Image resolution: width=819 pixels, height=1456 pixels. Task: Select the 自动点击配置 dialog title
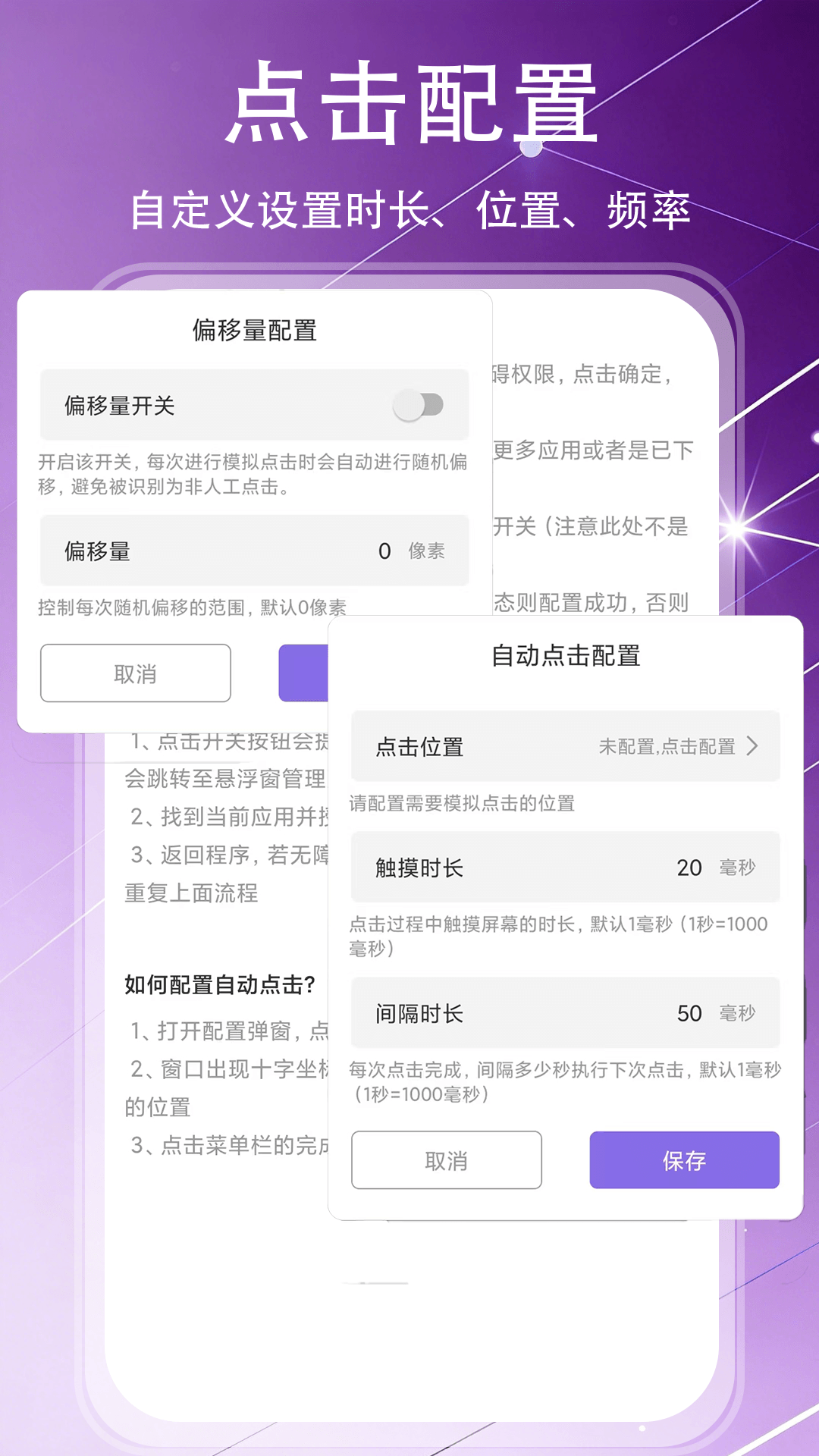pyautogui.click(x=564, y=654)
